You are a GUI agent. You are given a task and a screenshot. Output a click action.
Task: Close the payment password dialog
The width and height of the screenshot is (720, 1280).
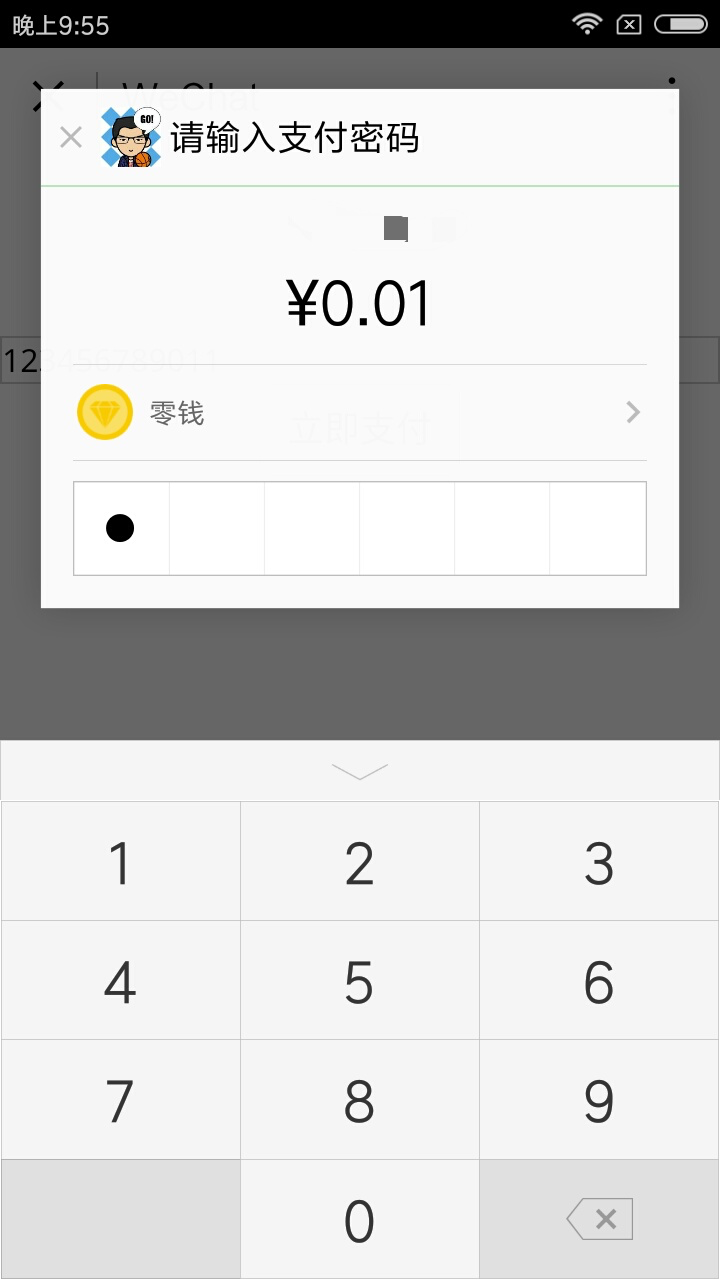pyautogui.click(x=70, y=137)
